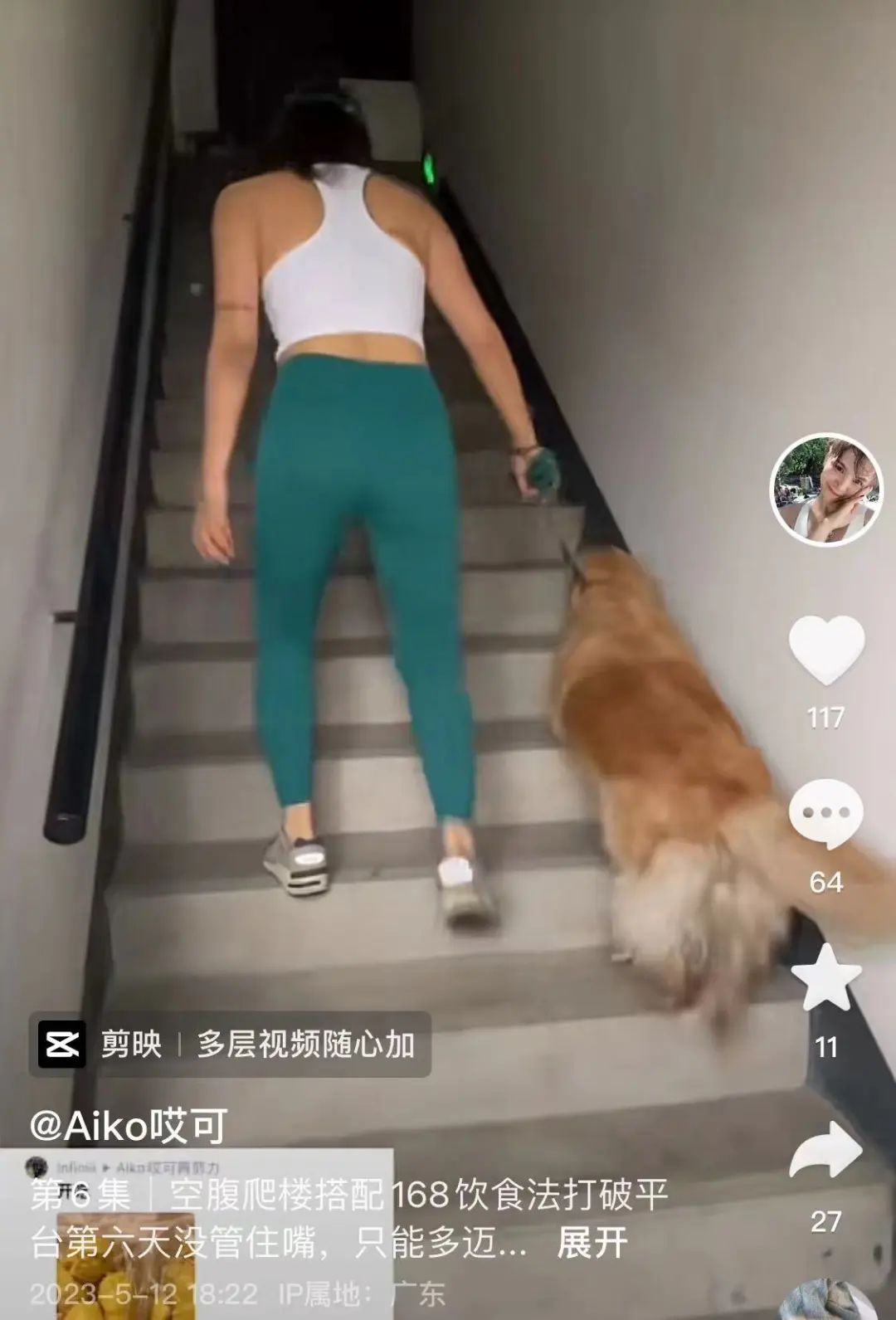
Task: Open the comments with 64 replies
Action: pos(825,814)
